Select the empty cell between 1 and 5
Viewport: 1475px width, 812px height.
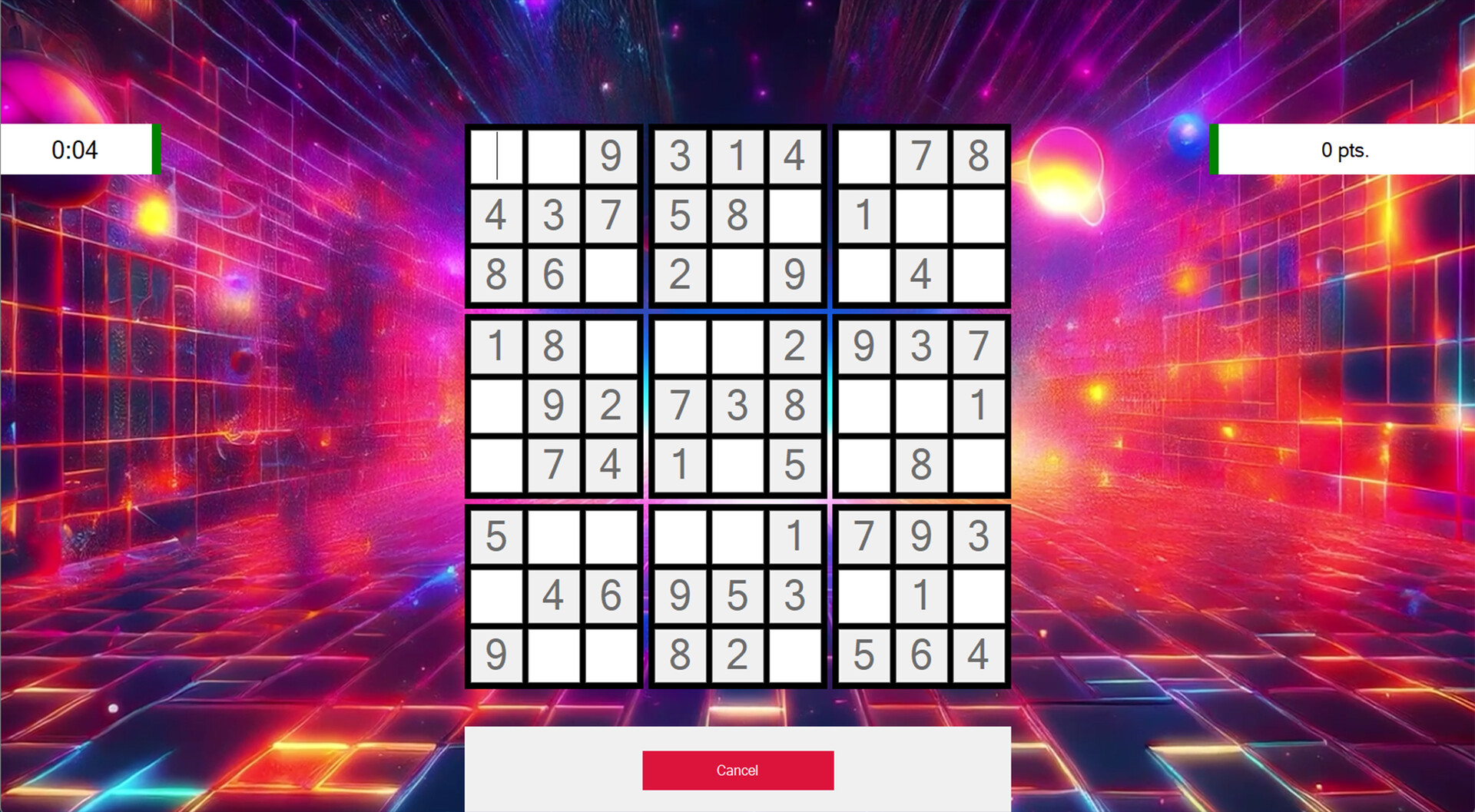(x=737, y=464)
